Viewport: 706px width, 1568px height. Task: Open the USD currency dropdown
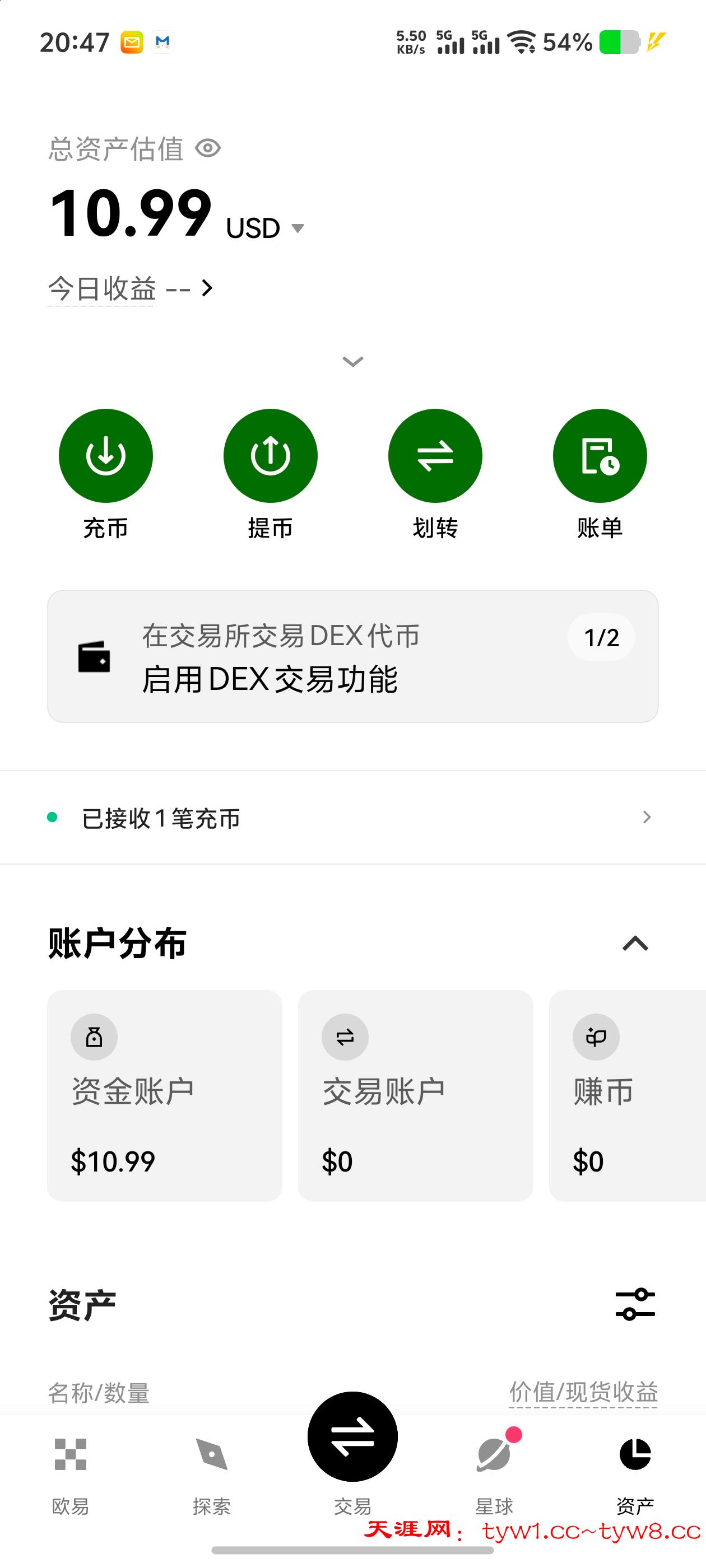266,229
